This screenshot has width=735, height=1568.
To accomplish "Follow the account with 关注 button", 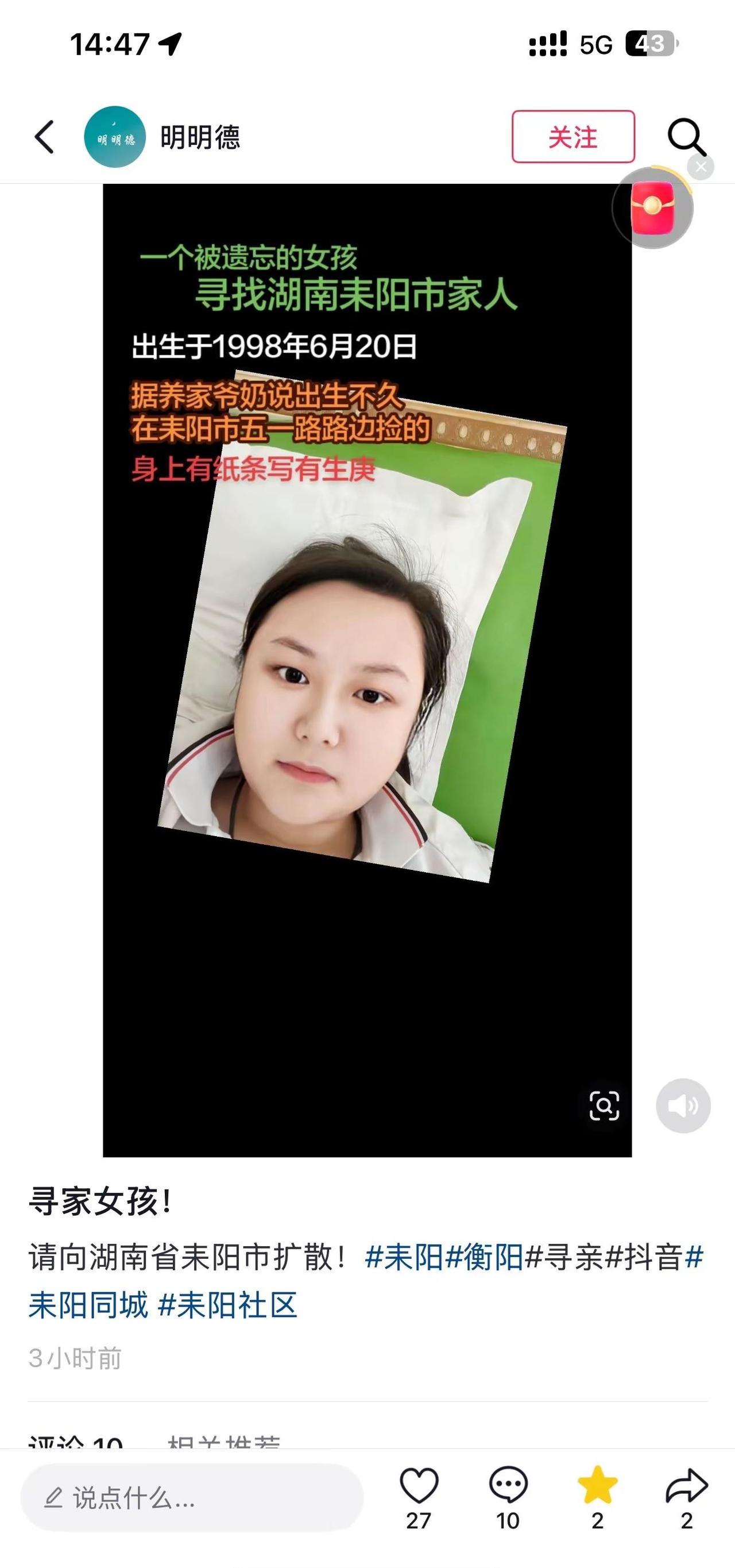I will (573, 137).
